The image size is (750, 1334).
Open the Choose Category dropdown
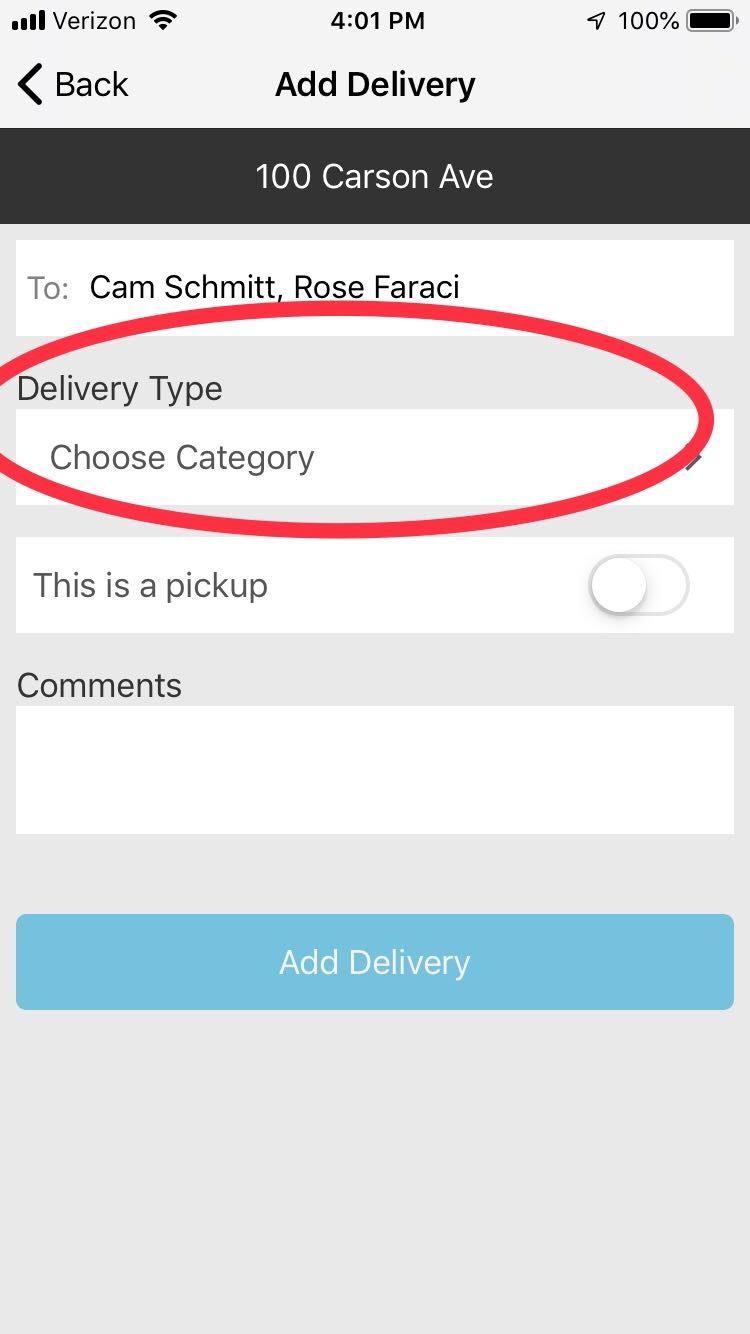pos(375,458)
